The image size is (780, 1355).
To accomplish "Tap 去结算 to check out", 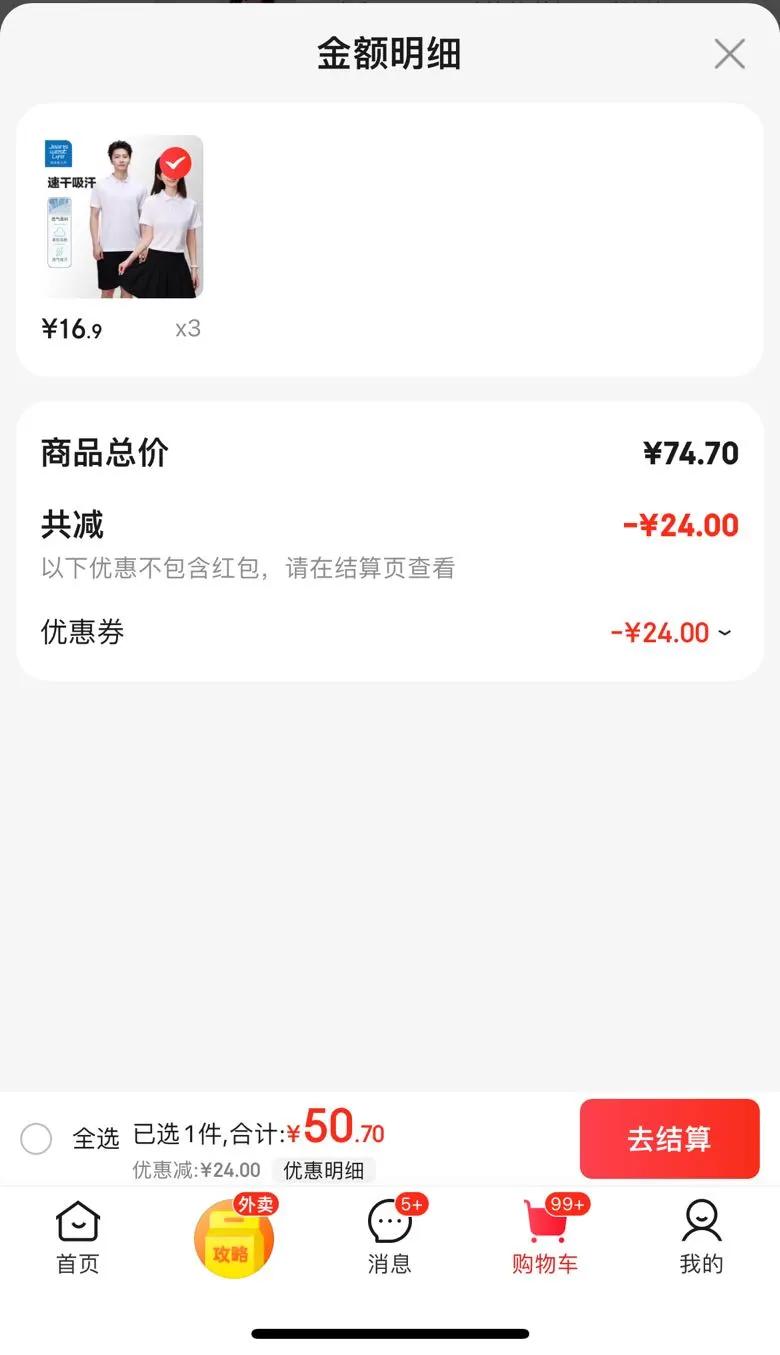I will coord(669,1139).
